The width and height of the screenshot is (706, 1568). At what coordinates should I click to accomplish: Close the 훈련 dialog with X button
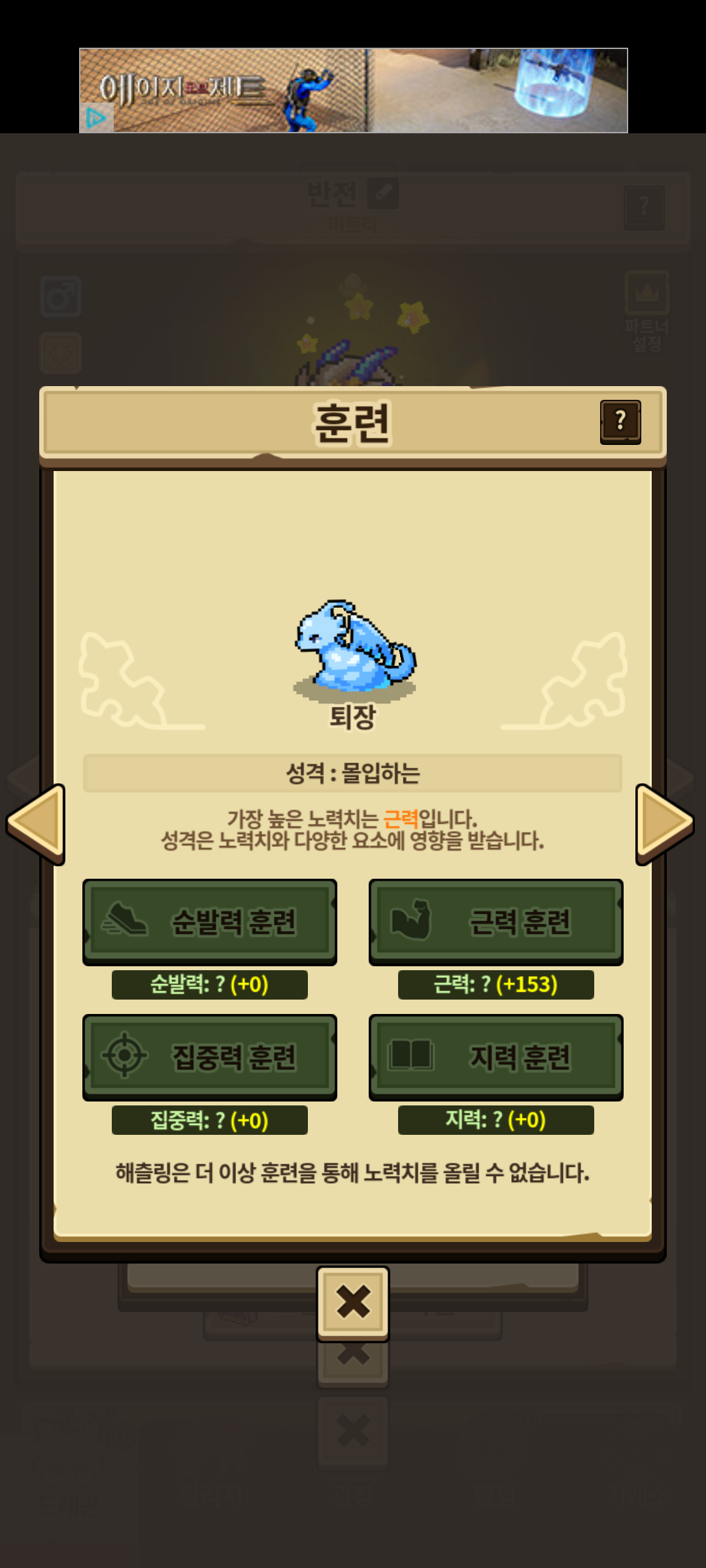coord(353,1302)
